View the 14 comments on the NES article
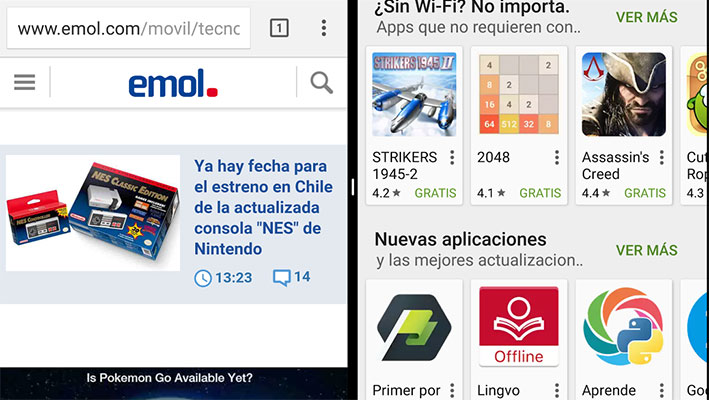This screenshot has height=400, width=709. click(292, 277)
